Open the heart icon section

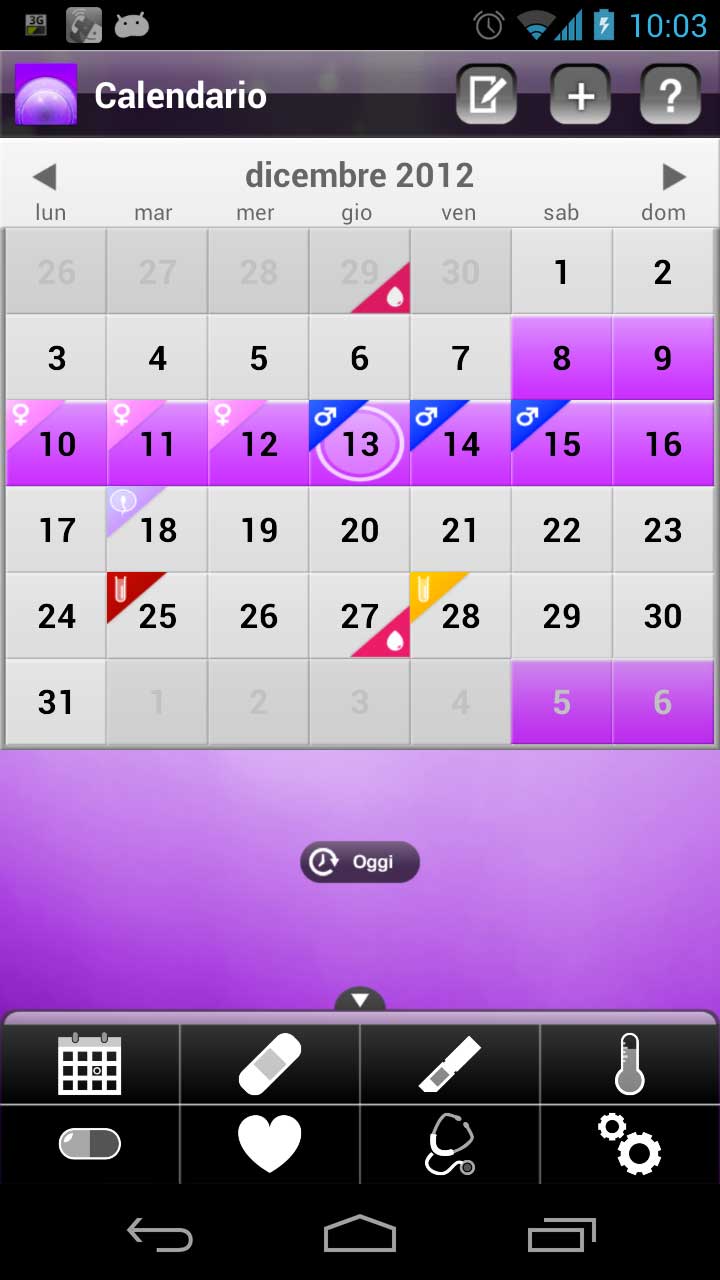(x=270, y=1144)
